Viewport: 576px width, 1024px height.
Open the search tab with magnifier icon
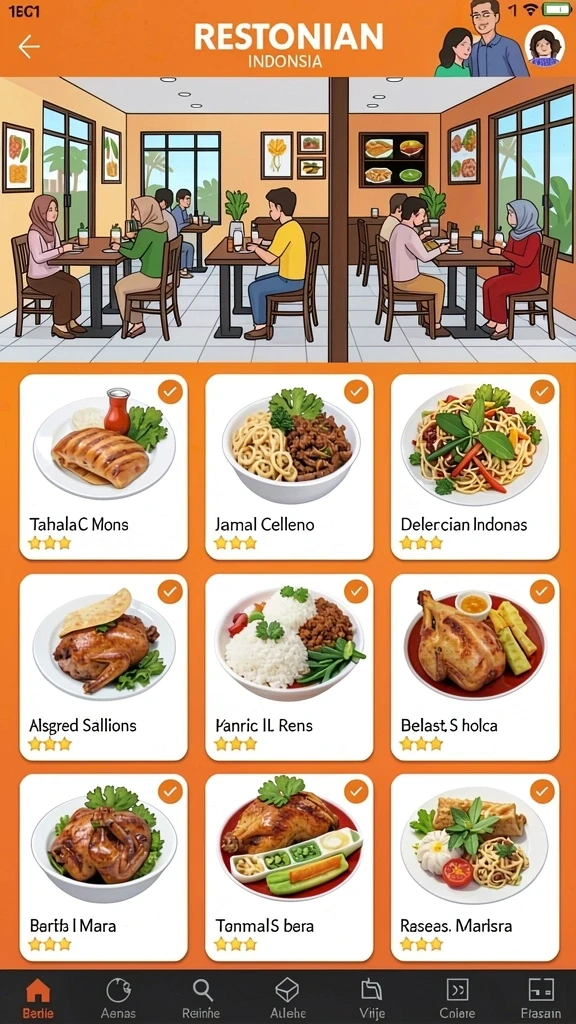tap(202, 997)
